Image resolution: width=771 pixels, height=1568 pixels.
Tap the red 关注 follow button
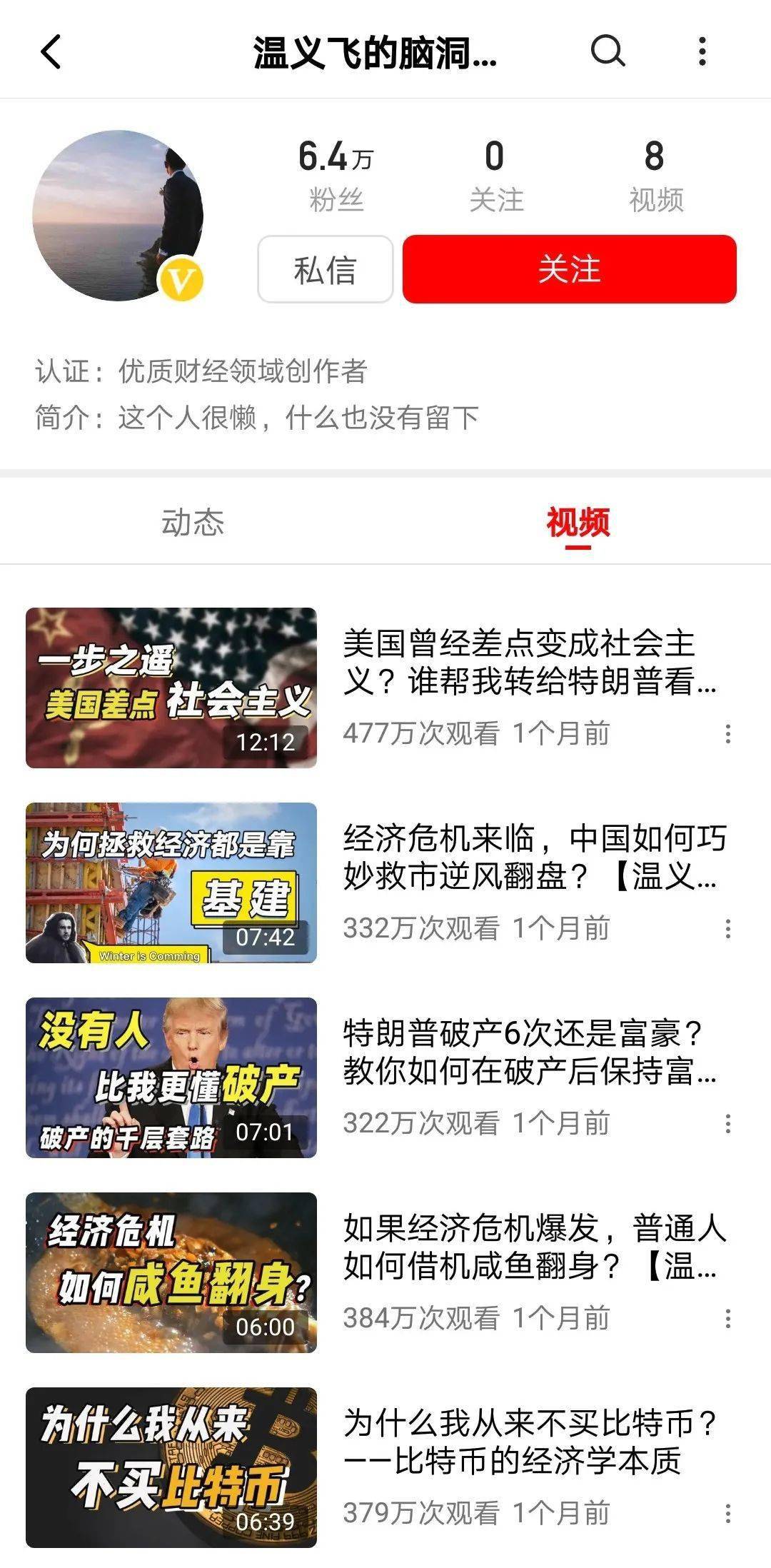pyautogui.click(x=569, y=269)
